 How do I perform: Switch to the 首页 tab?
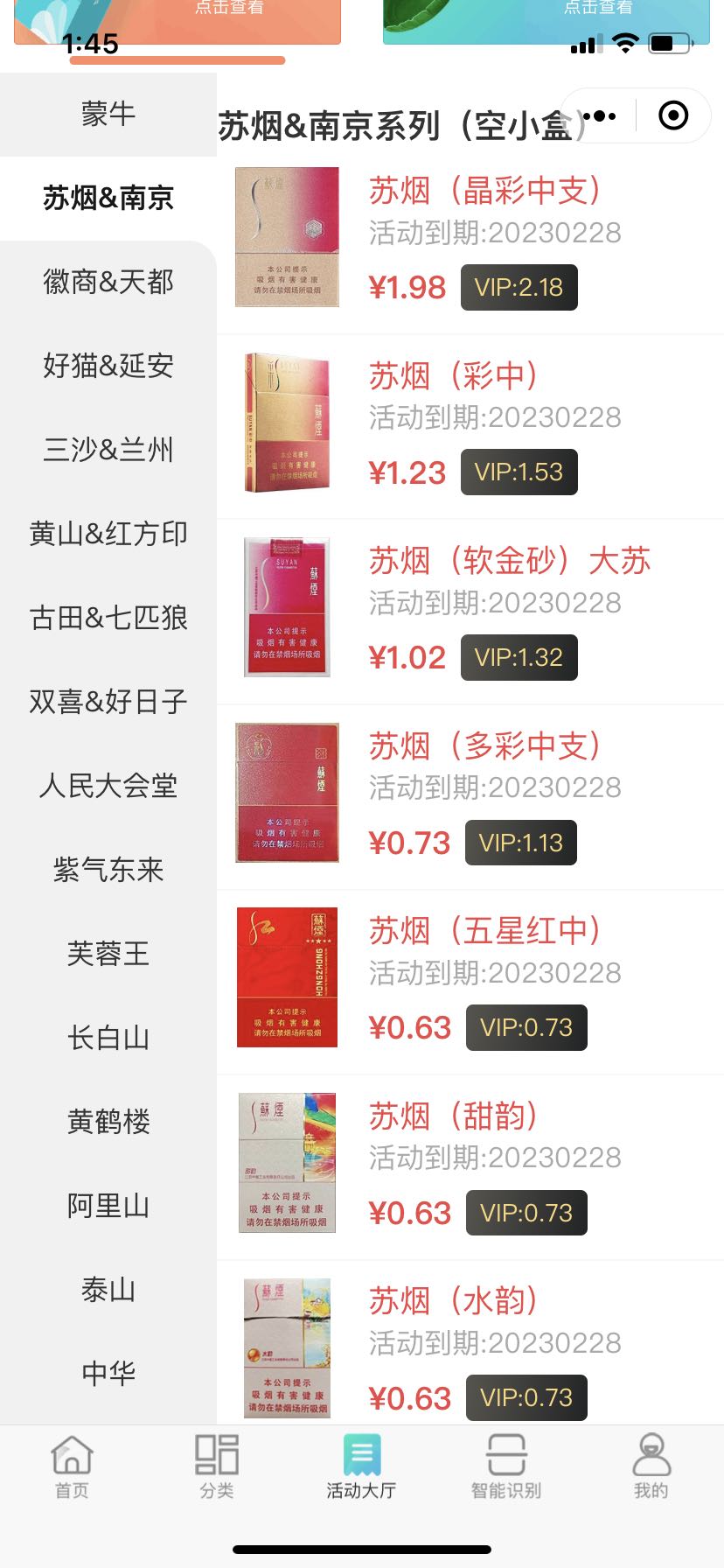point(72,1466)
